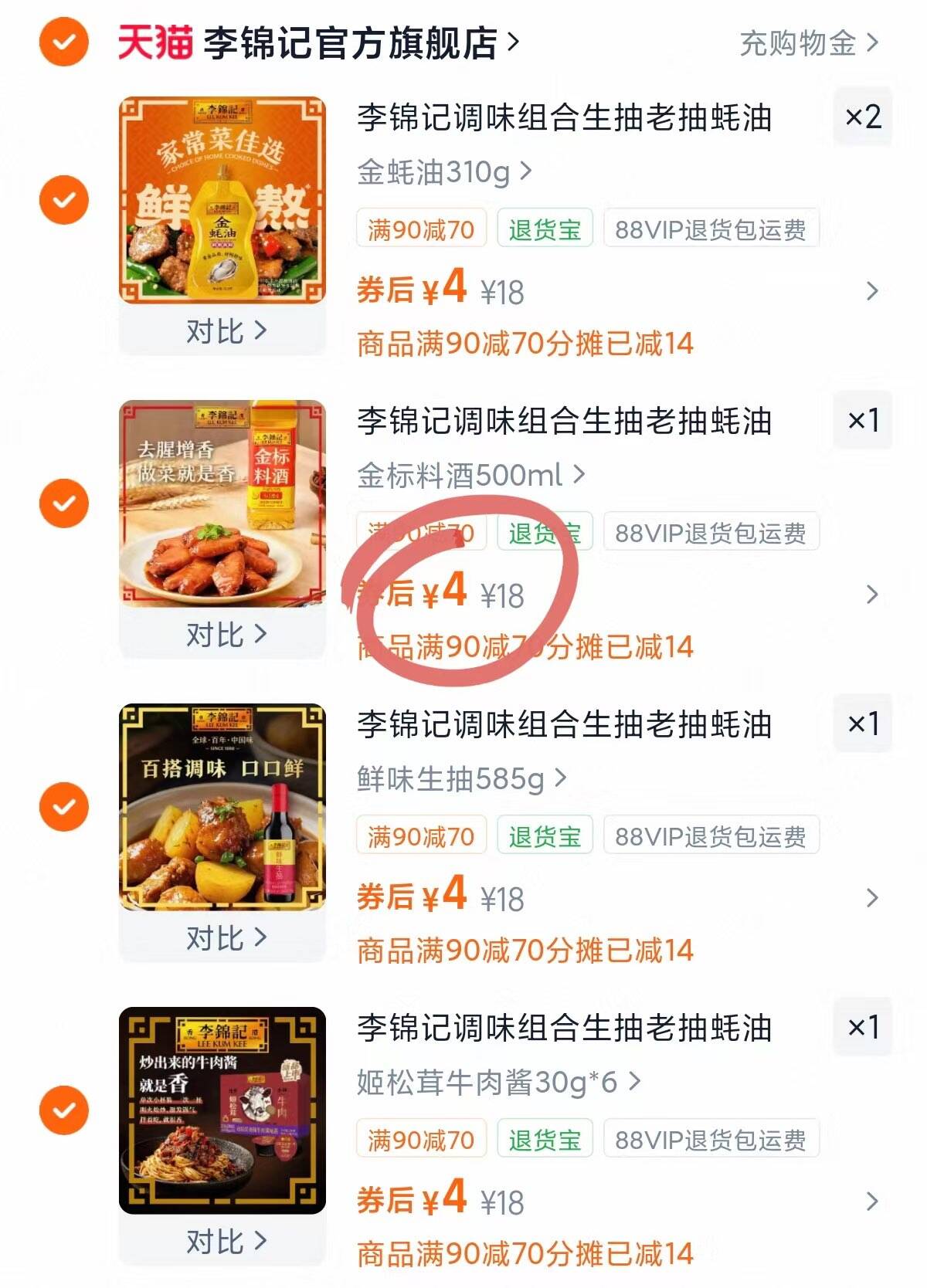Open the 姬松茸牛肉酱 product image
Image resolution: width=927 pixels, height=1288 pixels.
pyautogui.click(x=222, y=1110)
